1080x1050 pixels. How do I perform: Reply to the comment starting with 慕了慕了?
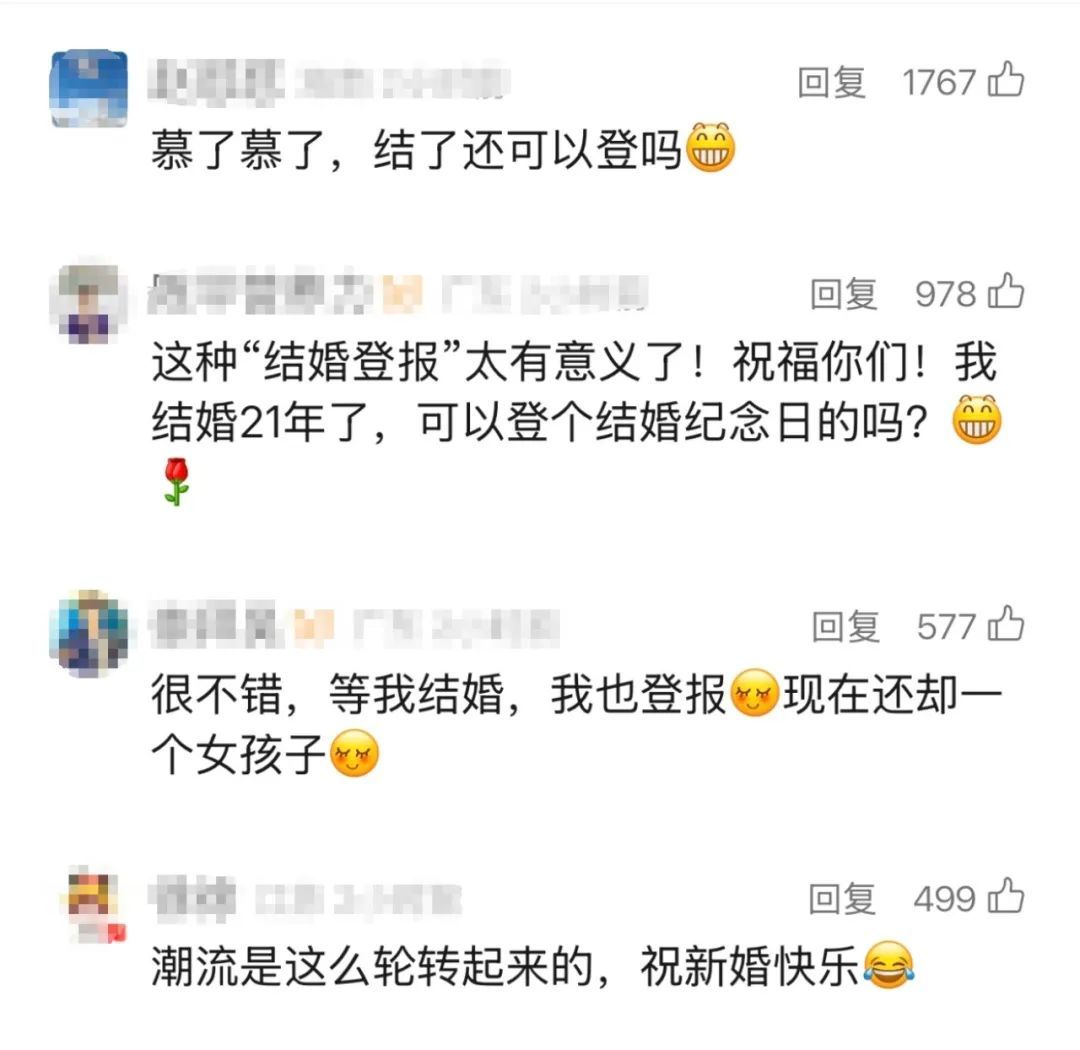coord(831,83)
